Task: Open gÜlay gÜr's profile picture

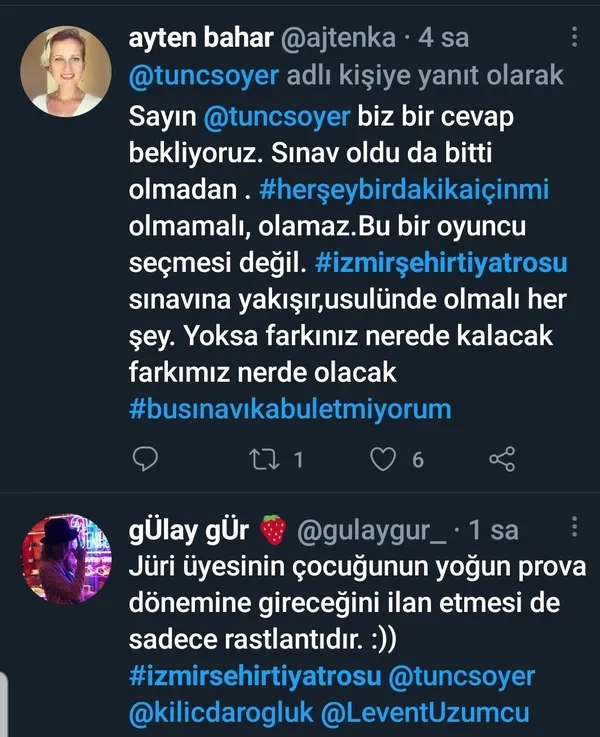Action: point(66,558)
